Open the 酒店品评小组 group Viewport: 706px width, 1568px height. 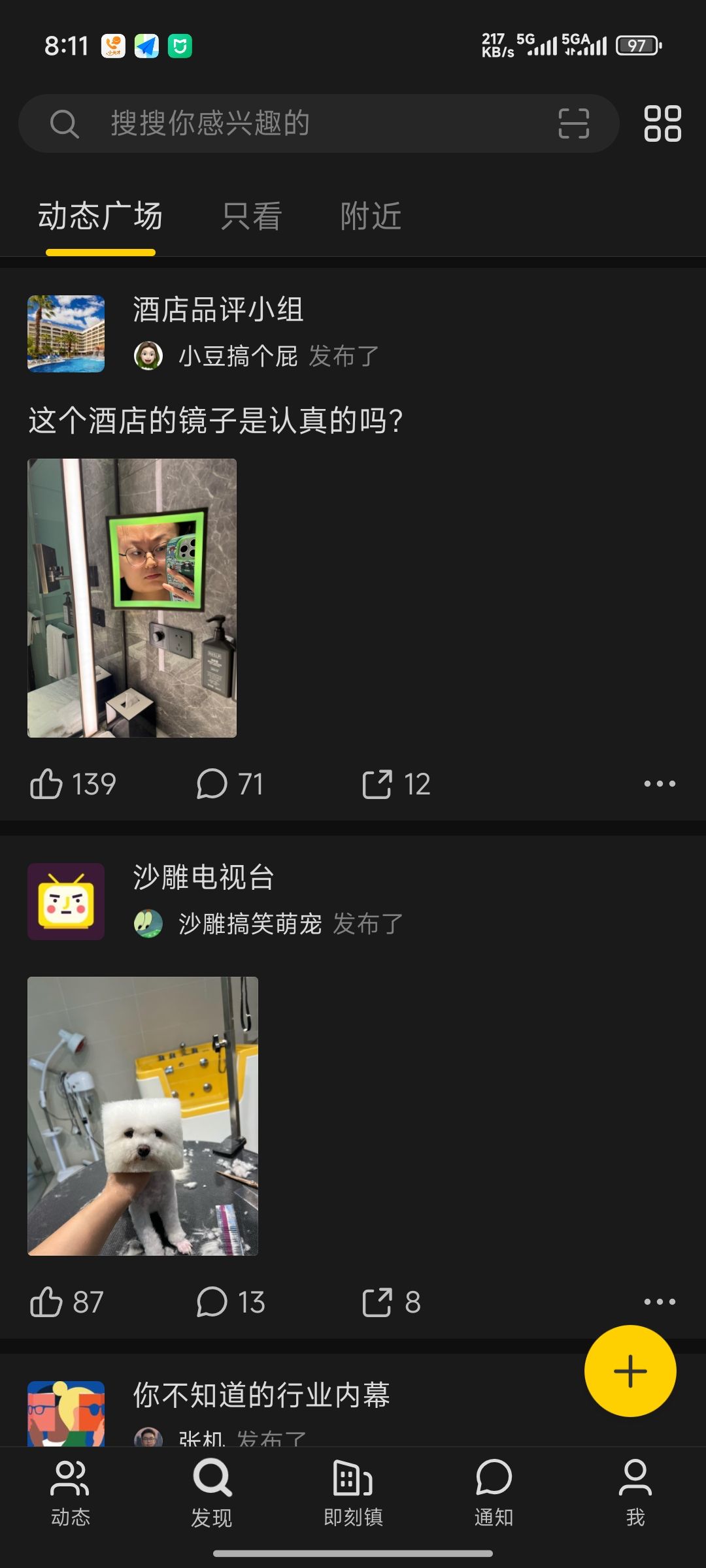(x=218, y=310)
